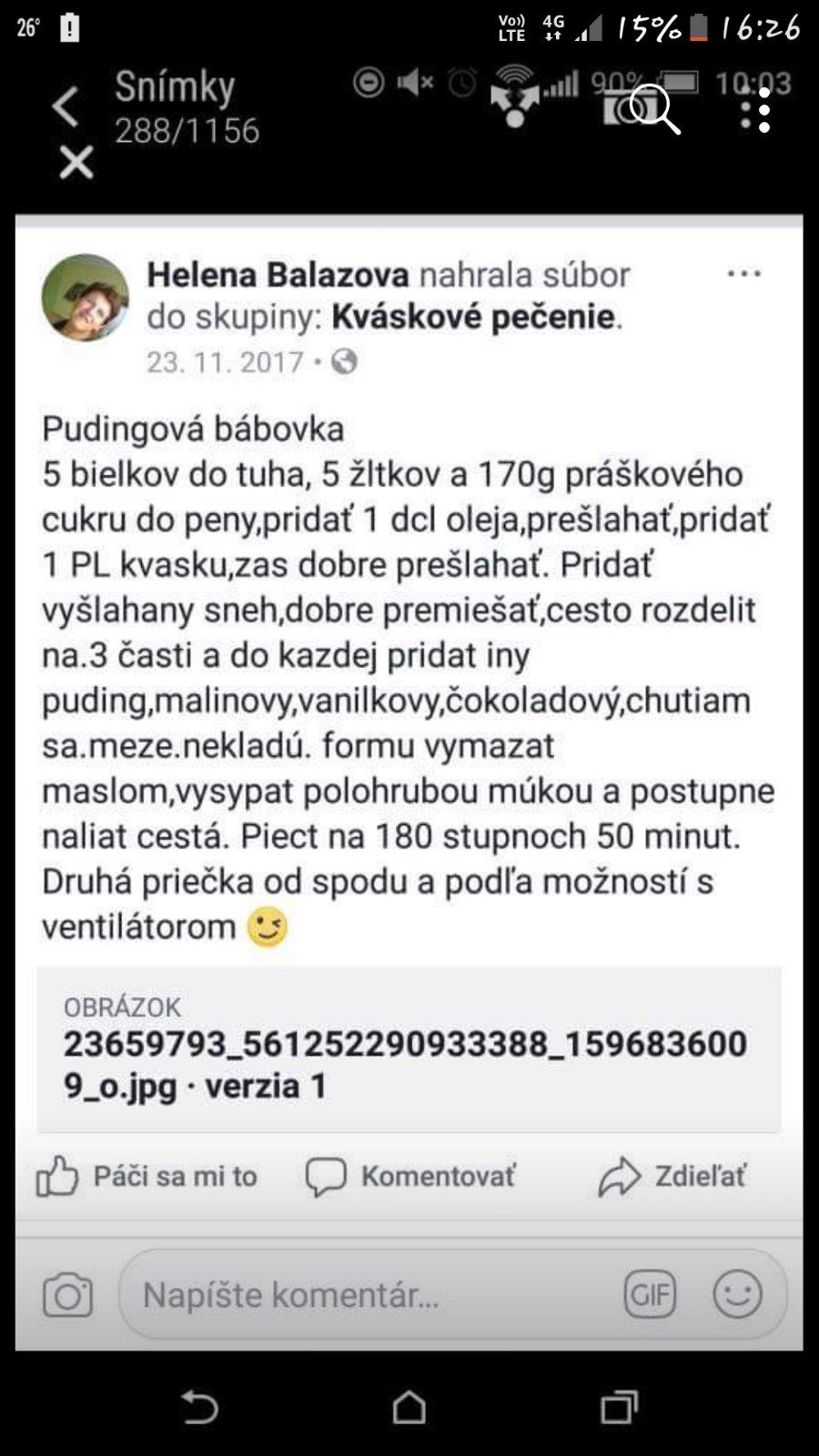
Task: Go to the home screen
Action: coord(409,1407)
